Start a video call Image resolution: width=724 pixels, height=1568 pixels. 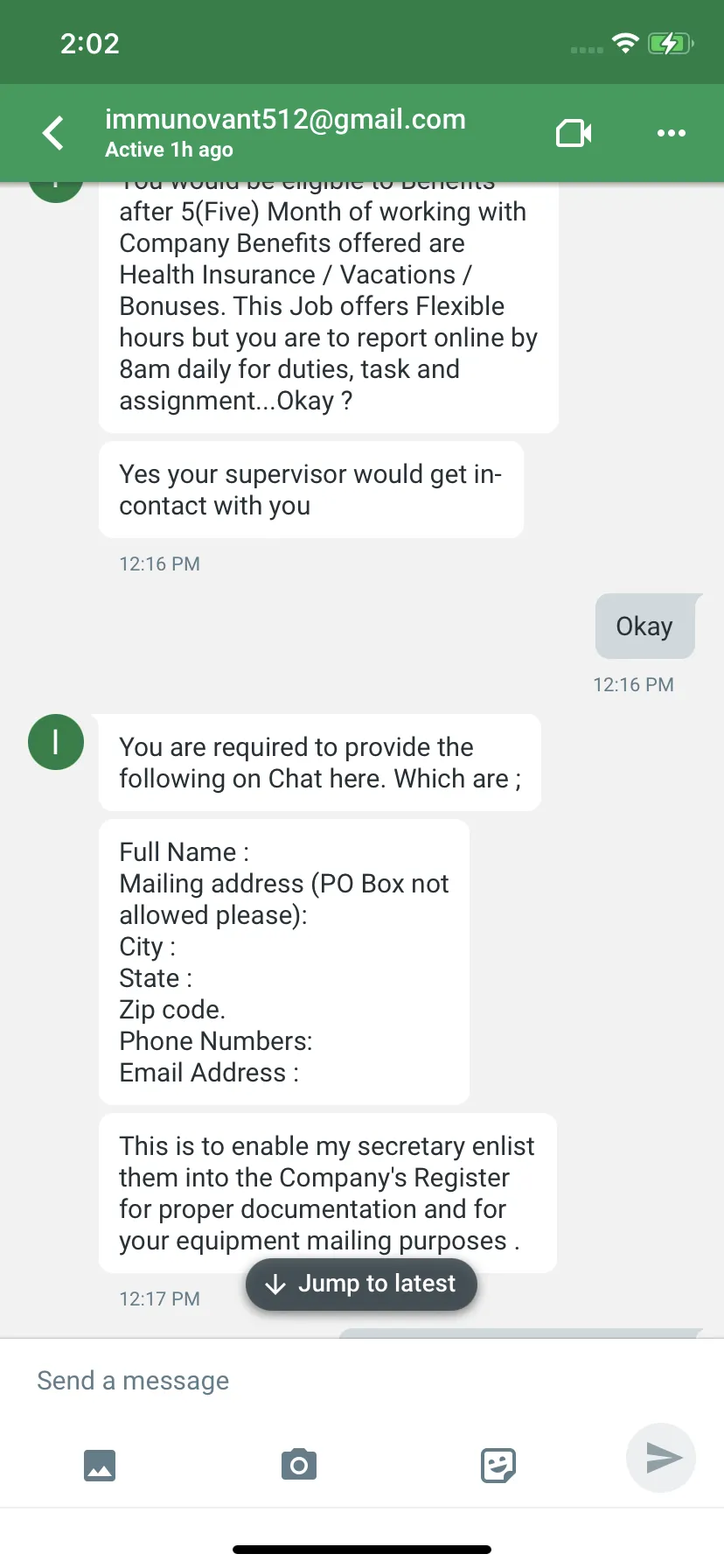(574, 133)
